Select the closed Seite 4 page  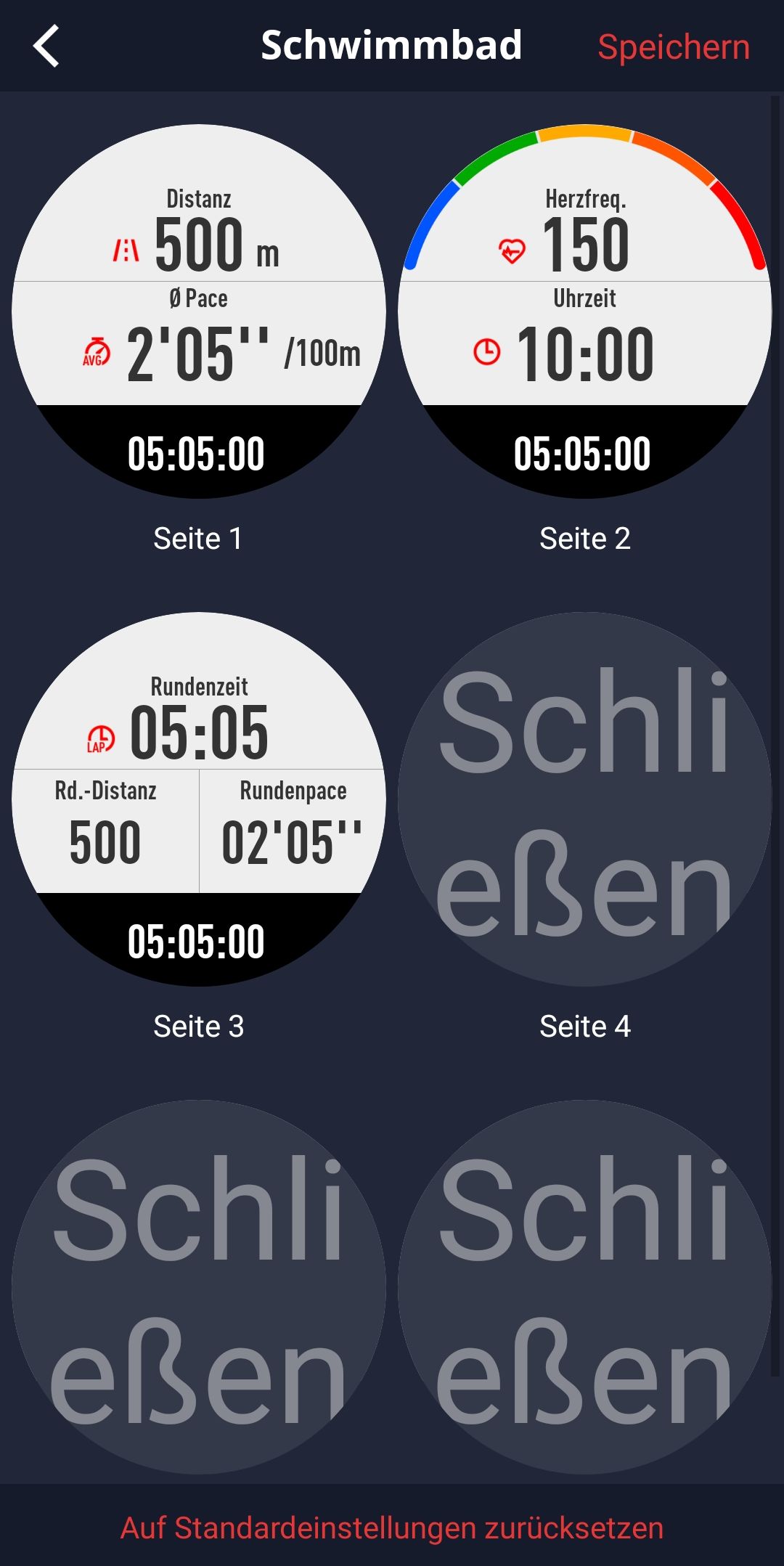[584, 799]
